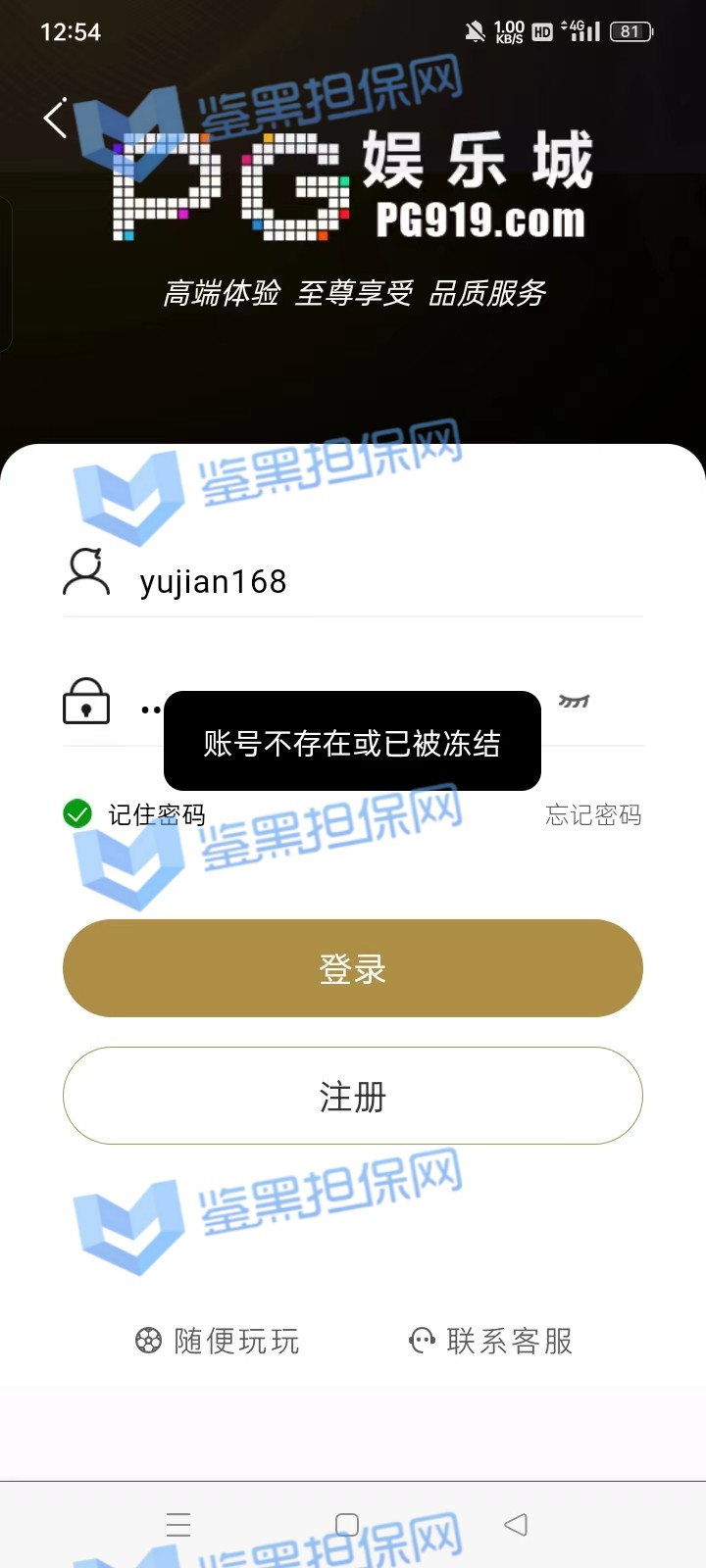The image size is (706, 1568).
Task: Tap the 登录 button
Action: (353, 968)
